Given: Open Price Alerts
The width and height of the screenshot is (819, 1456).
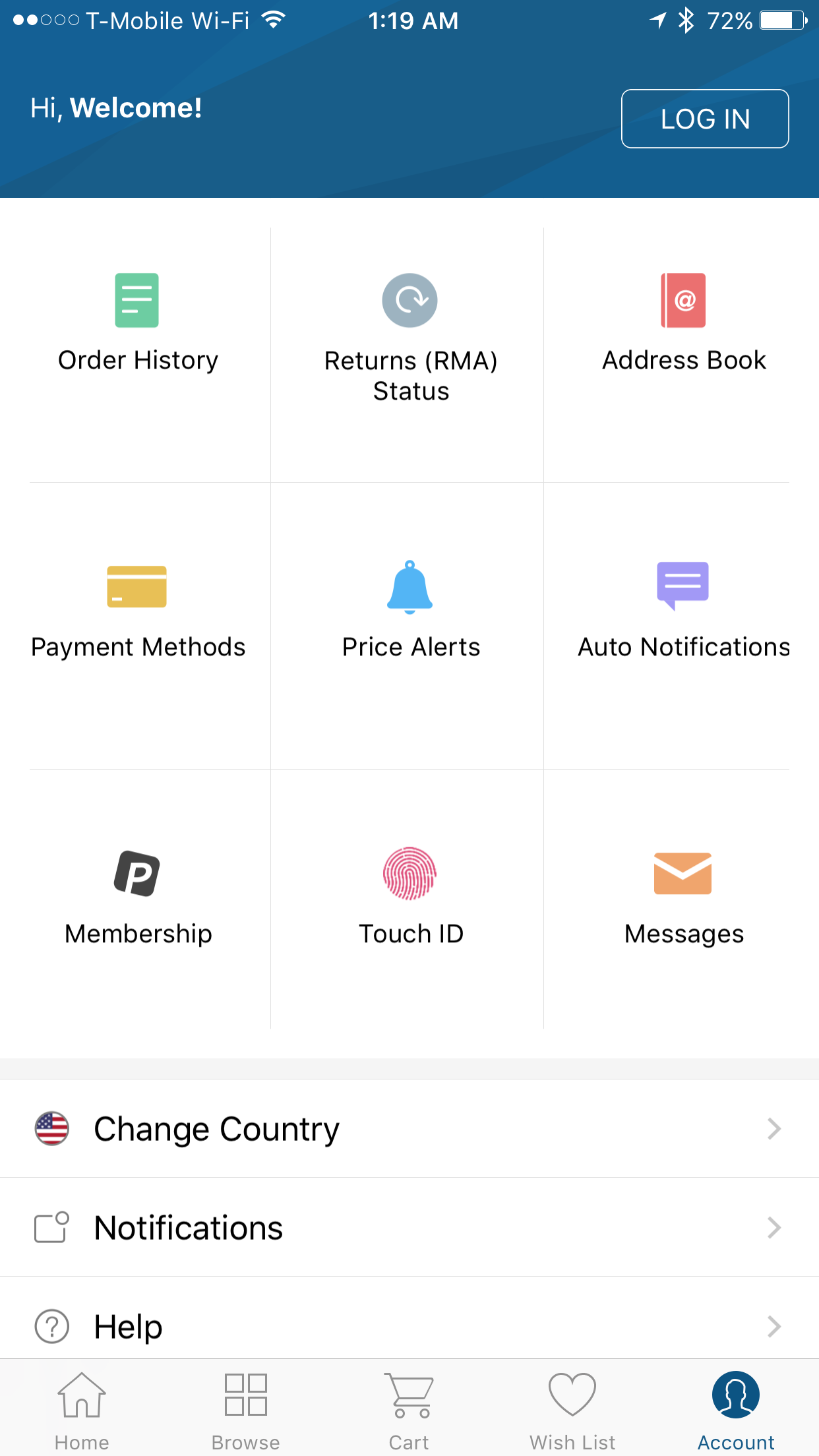Looking at the screenshot, I should 410,626.
